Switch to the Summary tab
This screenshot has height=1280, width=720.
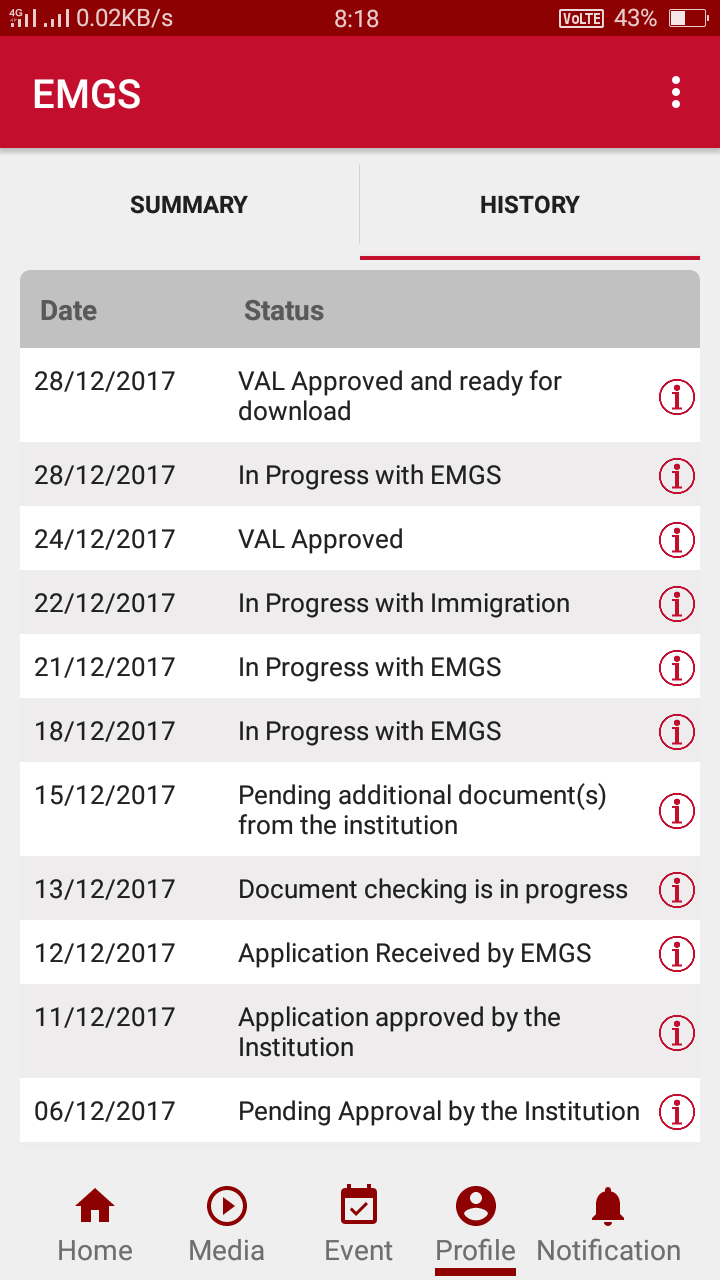(188, 205)
